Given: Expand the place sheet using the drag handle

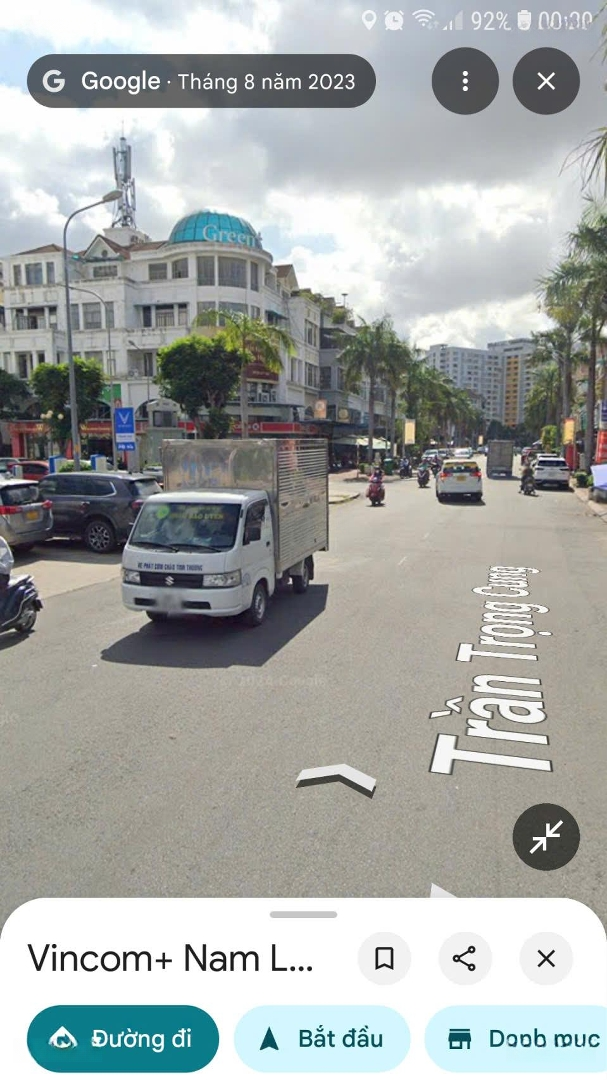Looking at the screenshot, I should click(303, 914).
